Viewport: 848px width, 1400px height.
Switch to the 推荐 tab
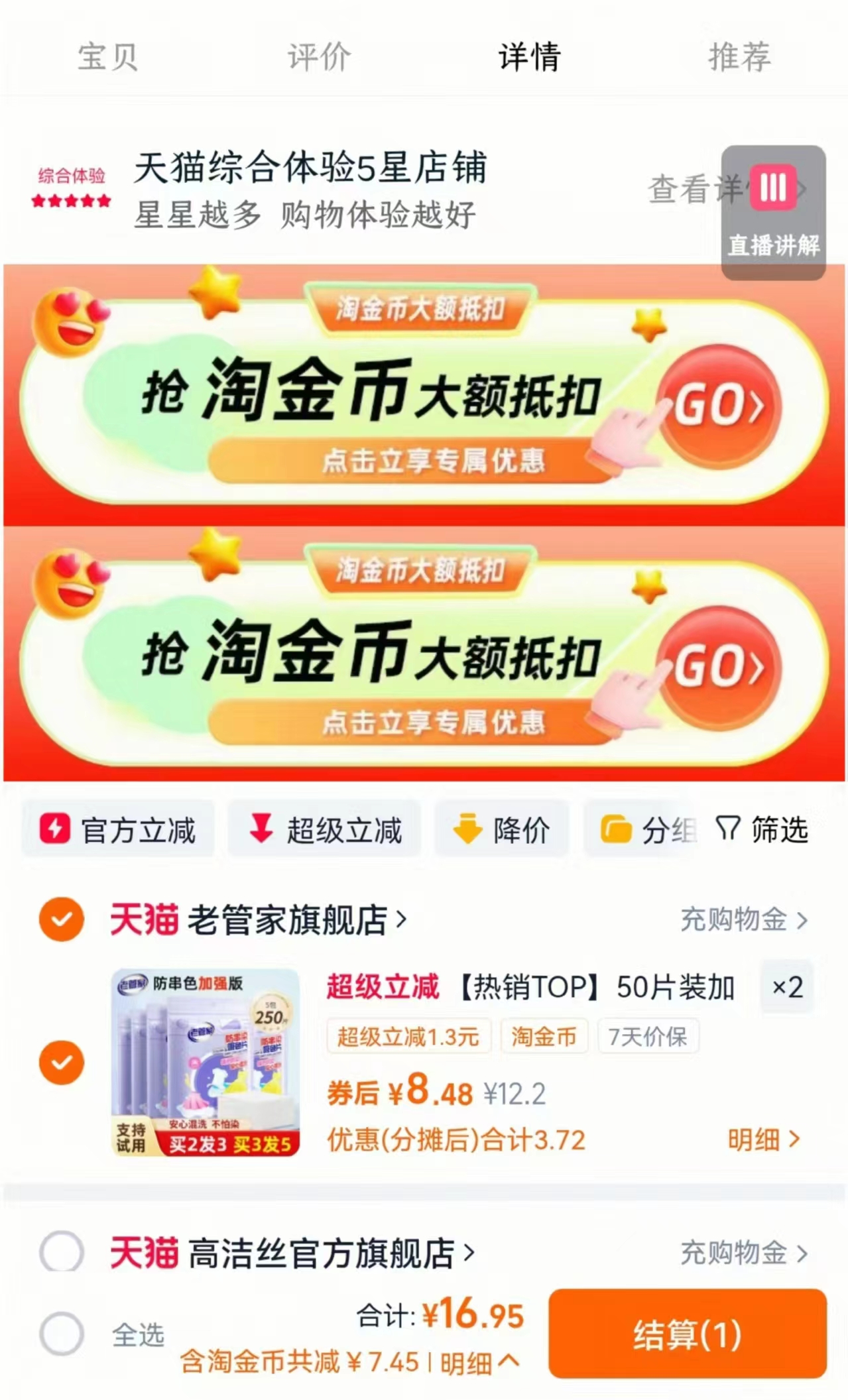pos(739,56)
